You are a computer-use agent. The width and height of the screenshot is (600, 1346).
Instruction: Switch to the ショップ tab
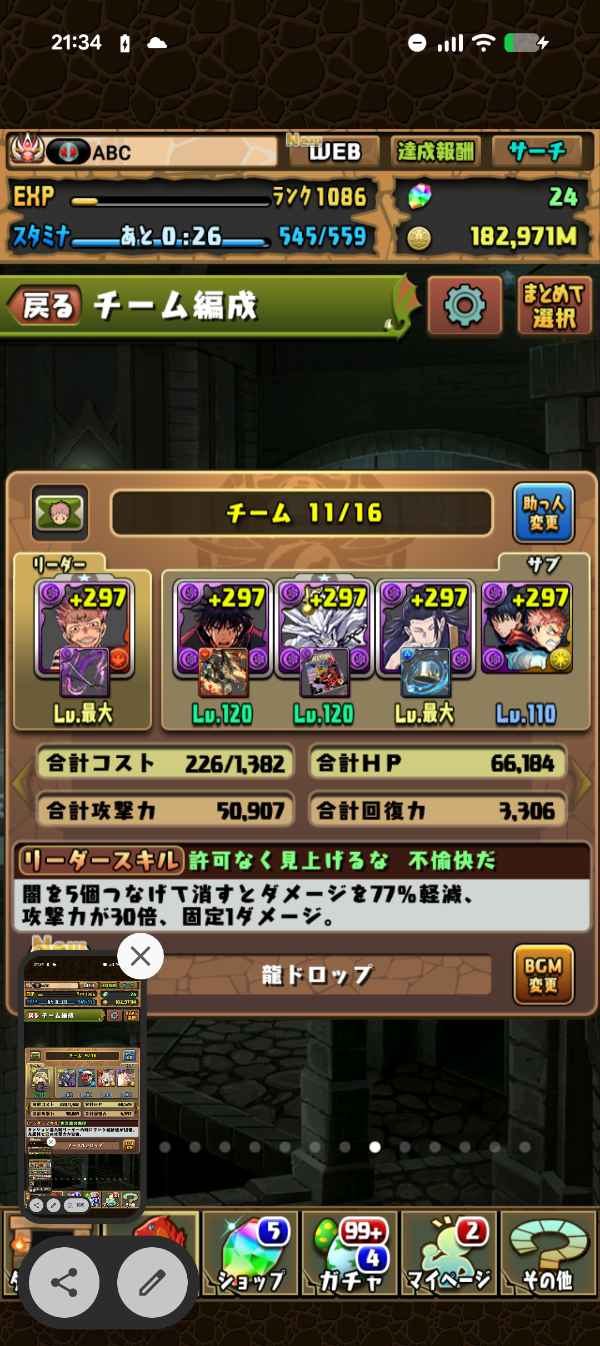tap(248, 1255)
